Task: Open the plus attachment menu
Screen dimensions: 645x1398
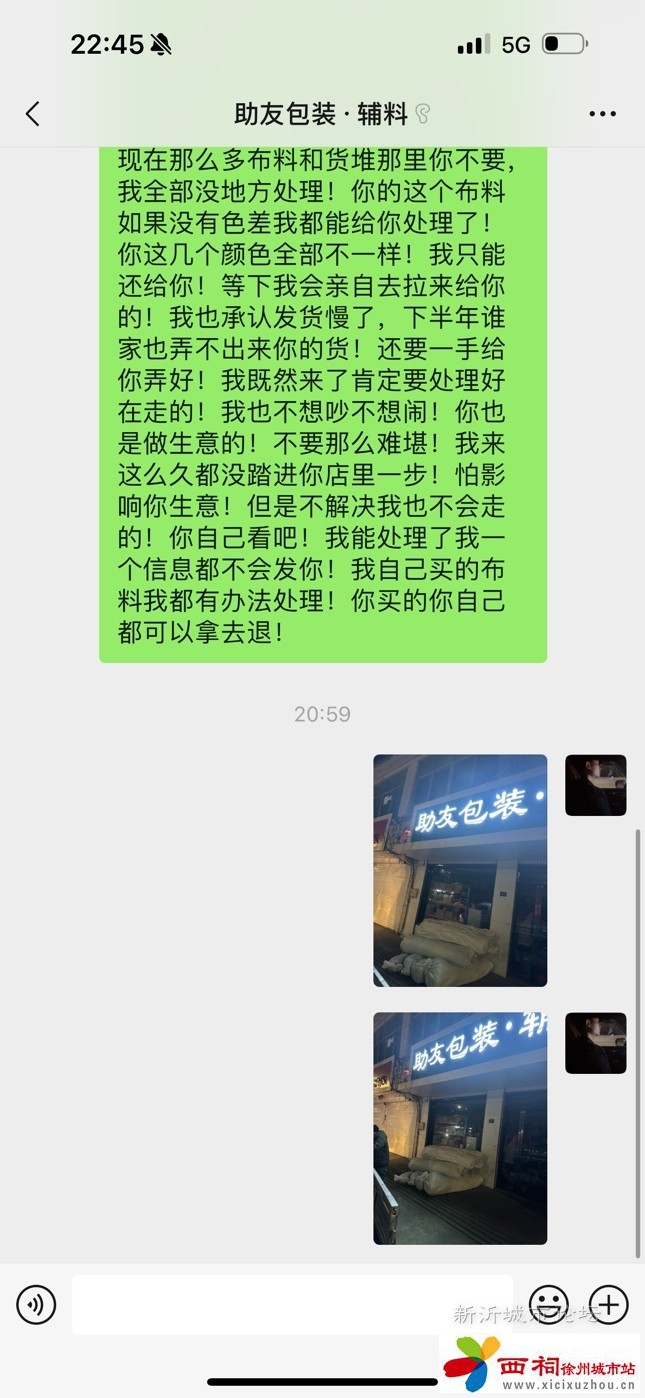Action: [608, 1304]
